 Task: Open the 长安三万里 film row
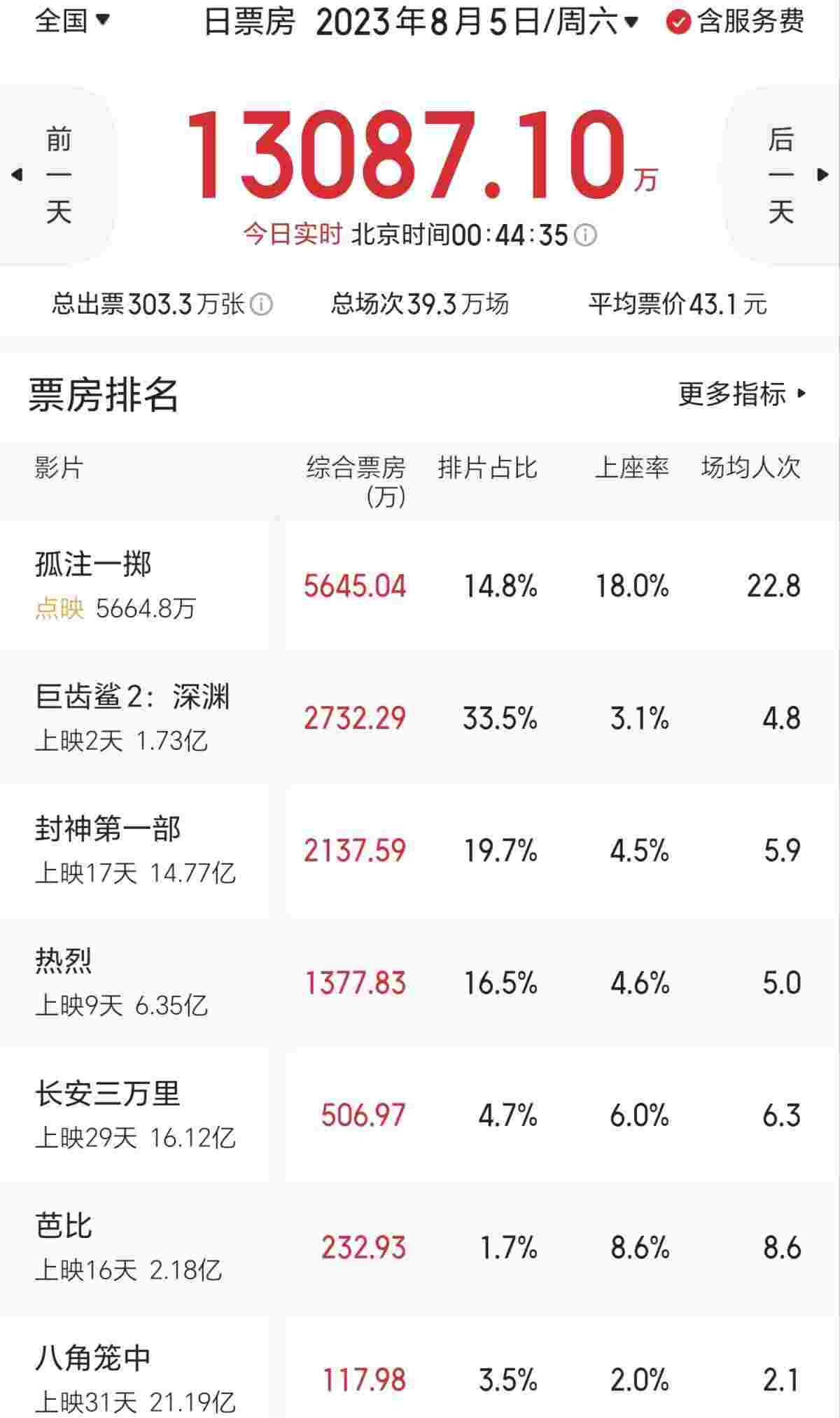tap(420, 1115)
